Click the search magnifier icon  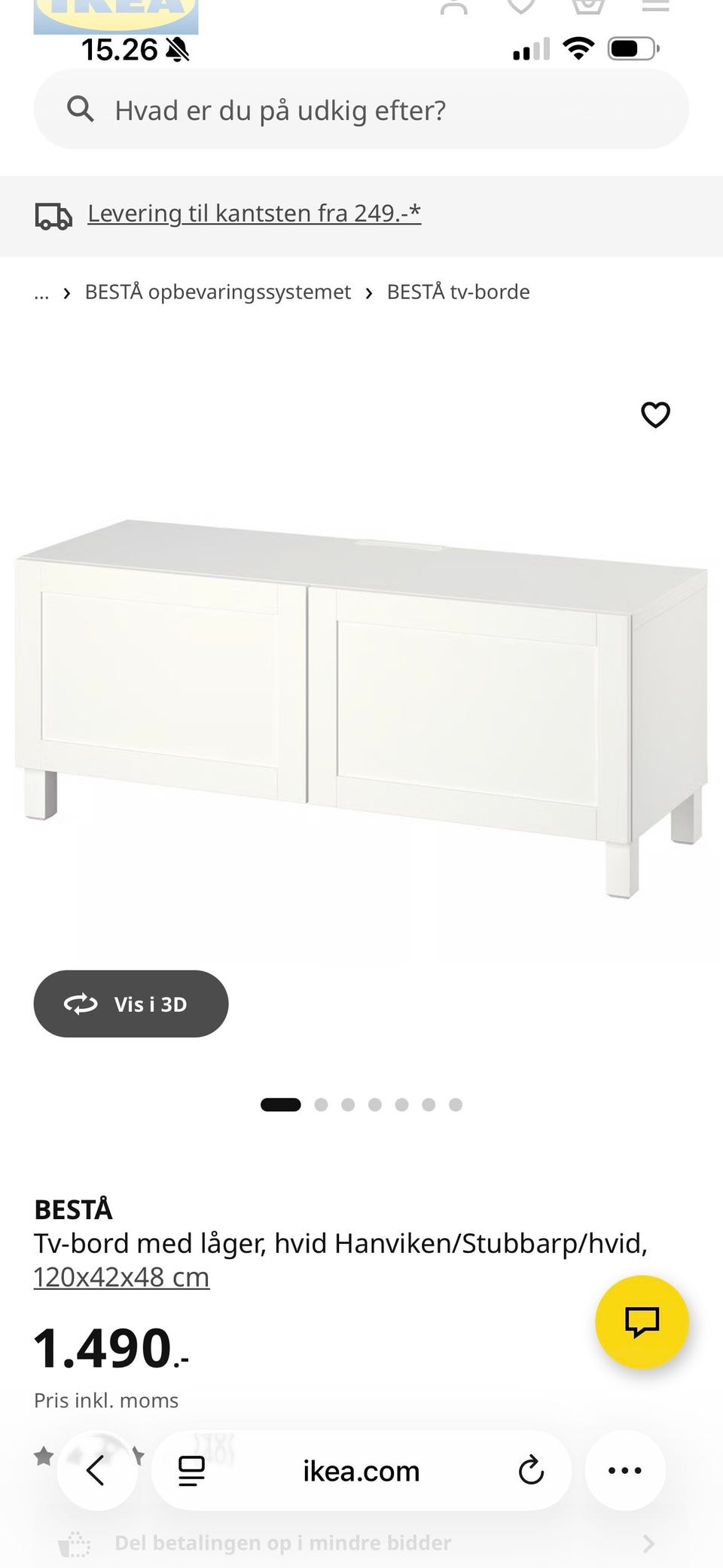(81, 109)
